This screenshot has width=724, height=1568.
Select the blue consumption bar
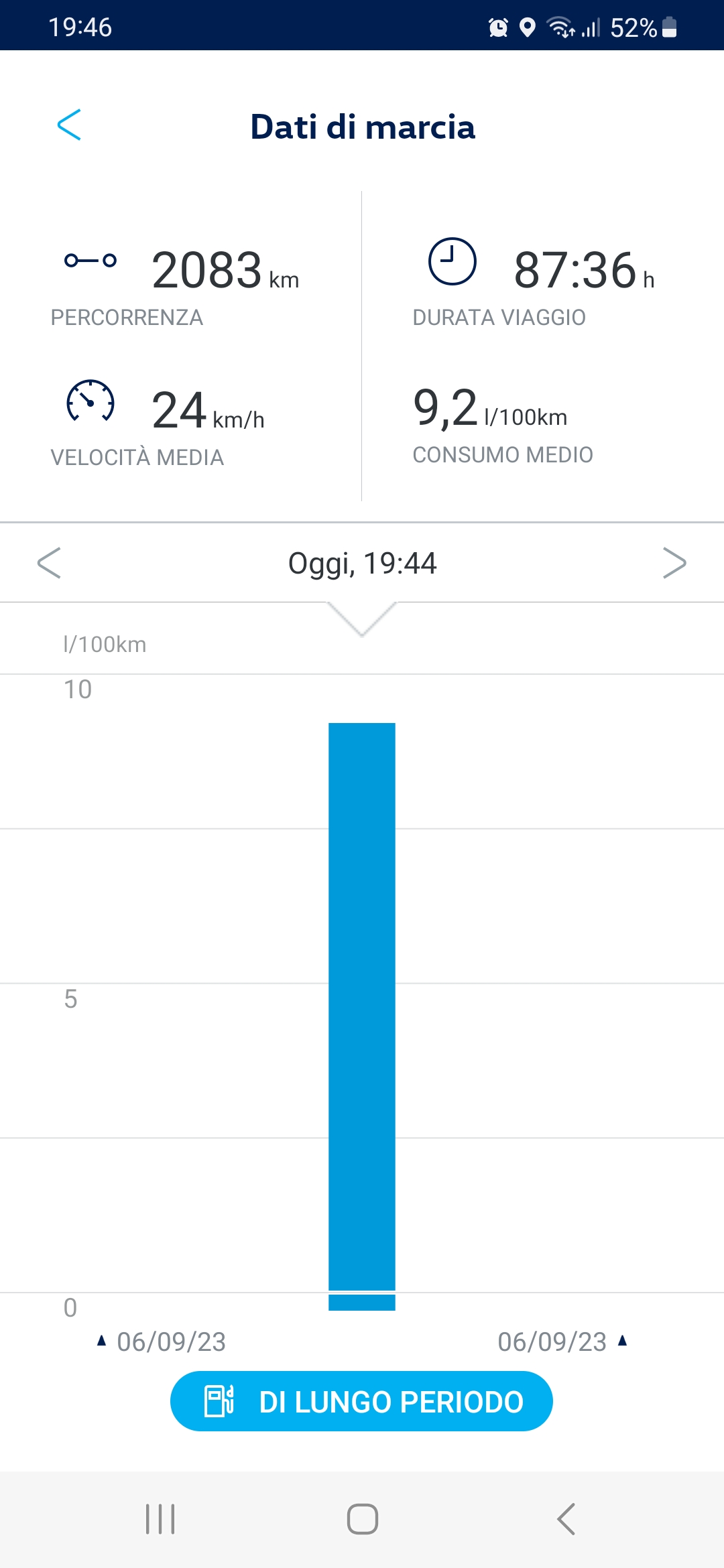coord(362,1017)
